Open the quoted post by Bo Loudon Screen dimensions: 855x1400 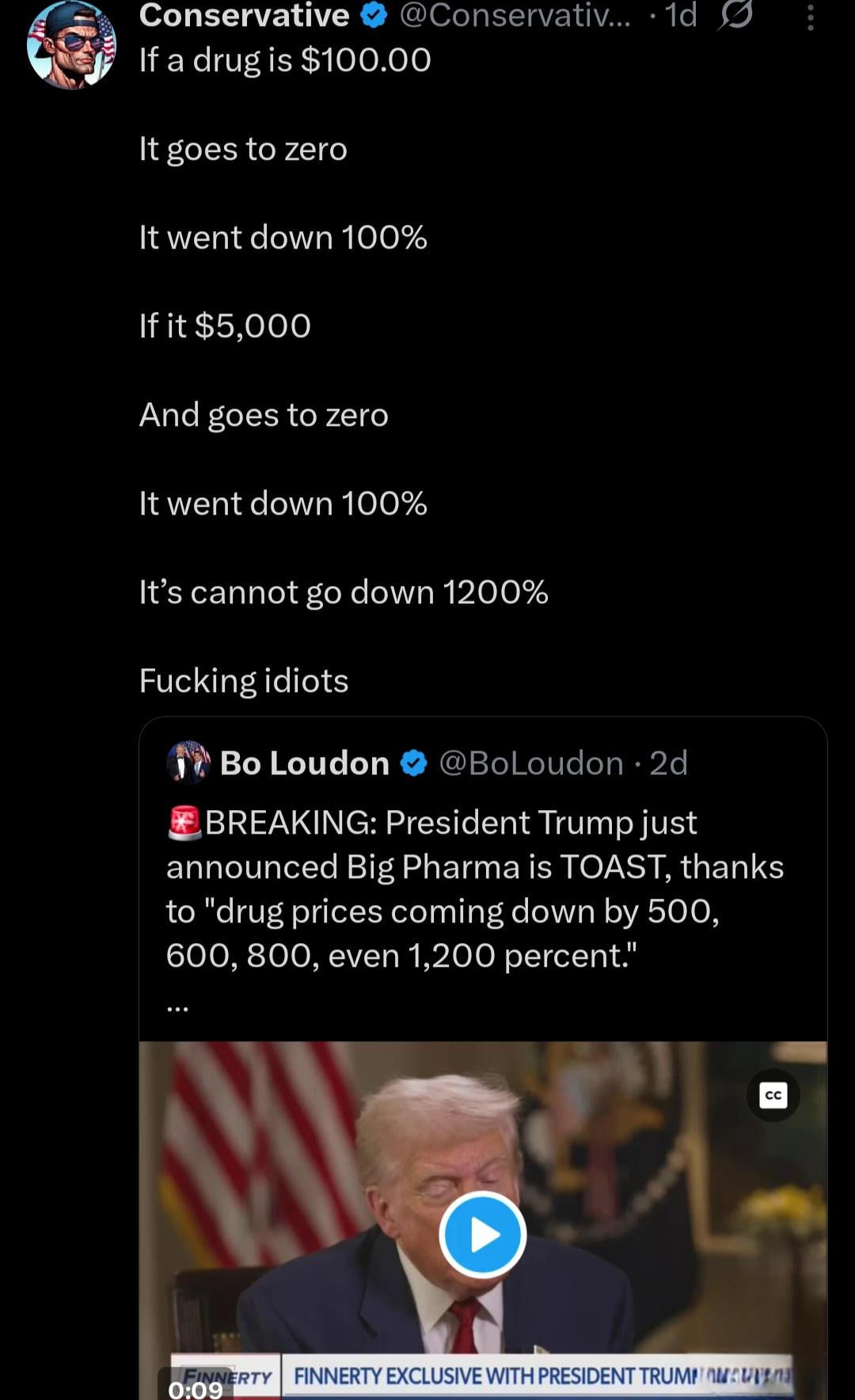[483, 879]
